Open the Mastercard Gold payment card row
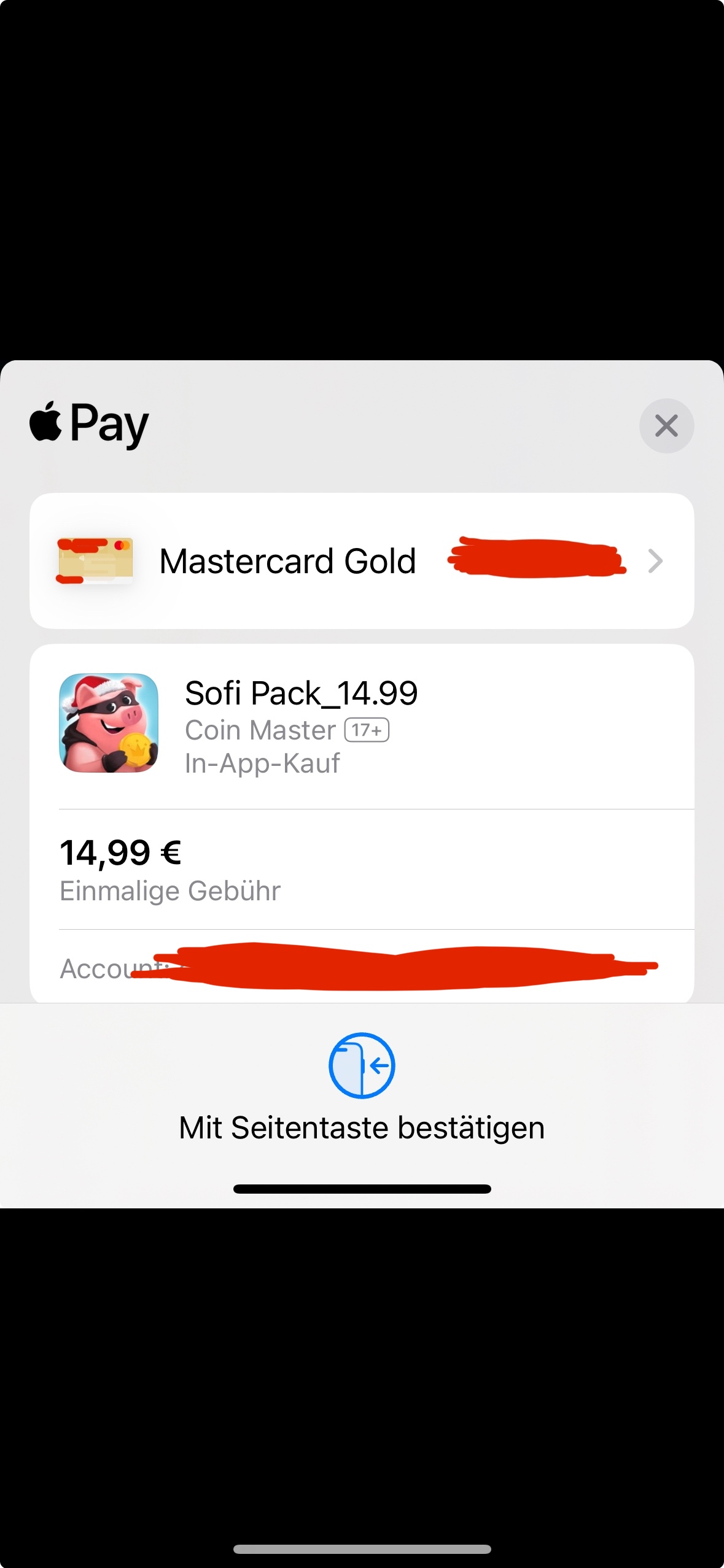Viewport: 724px width, 1568px height. 362,561
